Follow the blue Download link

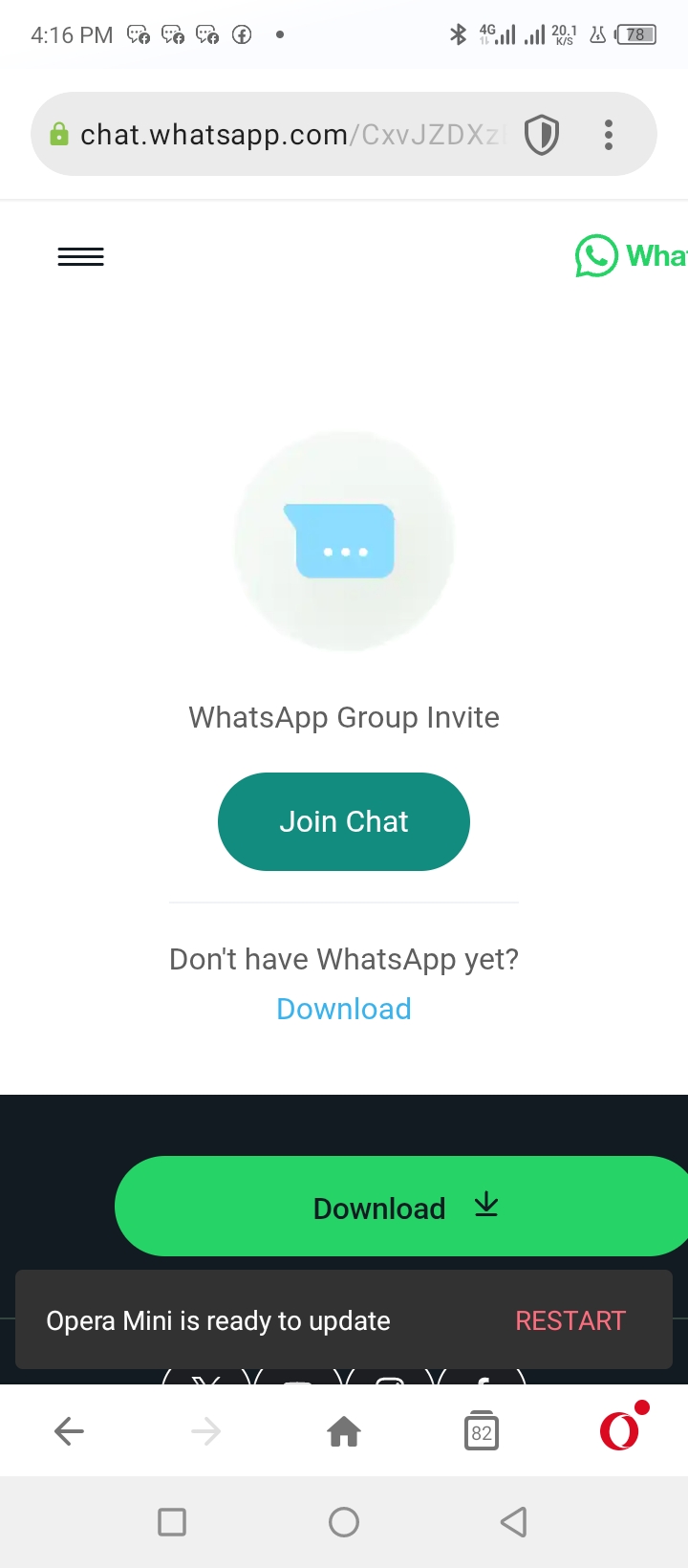[x=344, y=1009]
